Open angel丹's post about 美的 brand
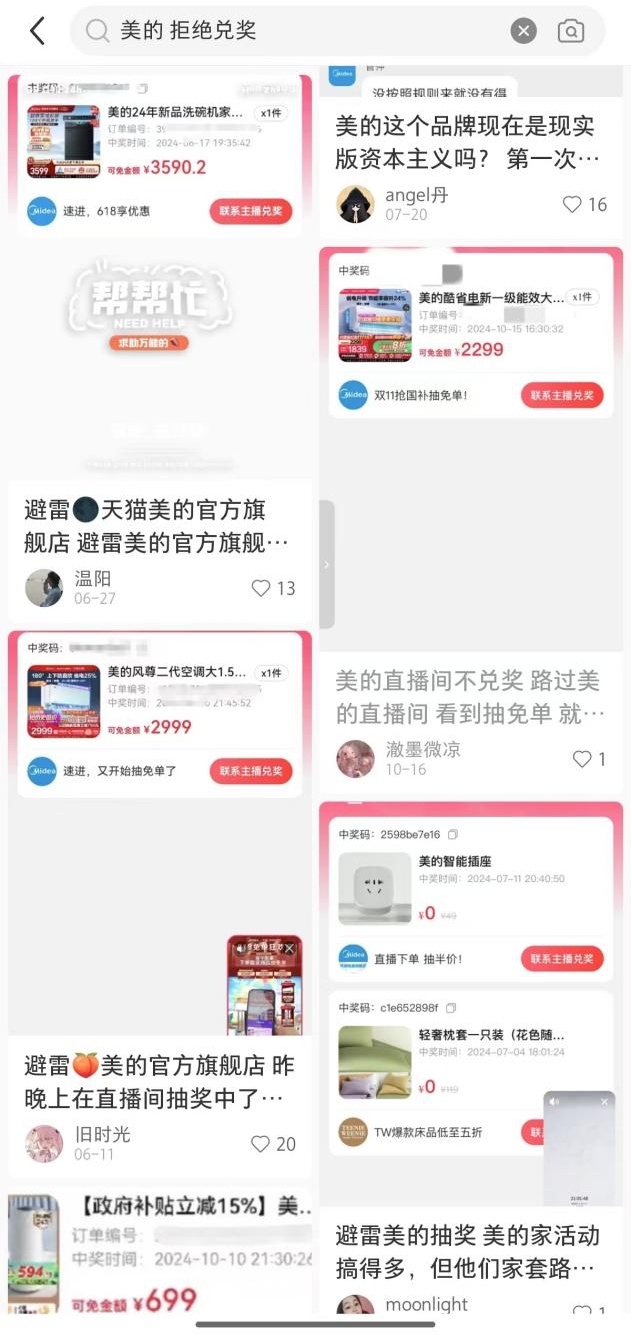 [470, 142]
